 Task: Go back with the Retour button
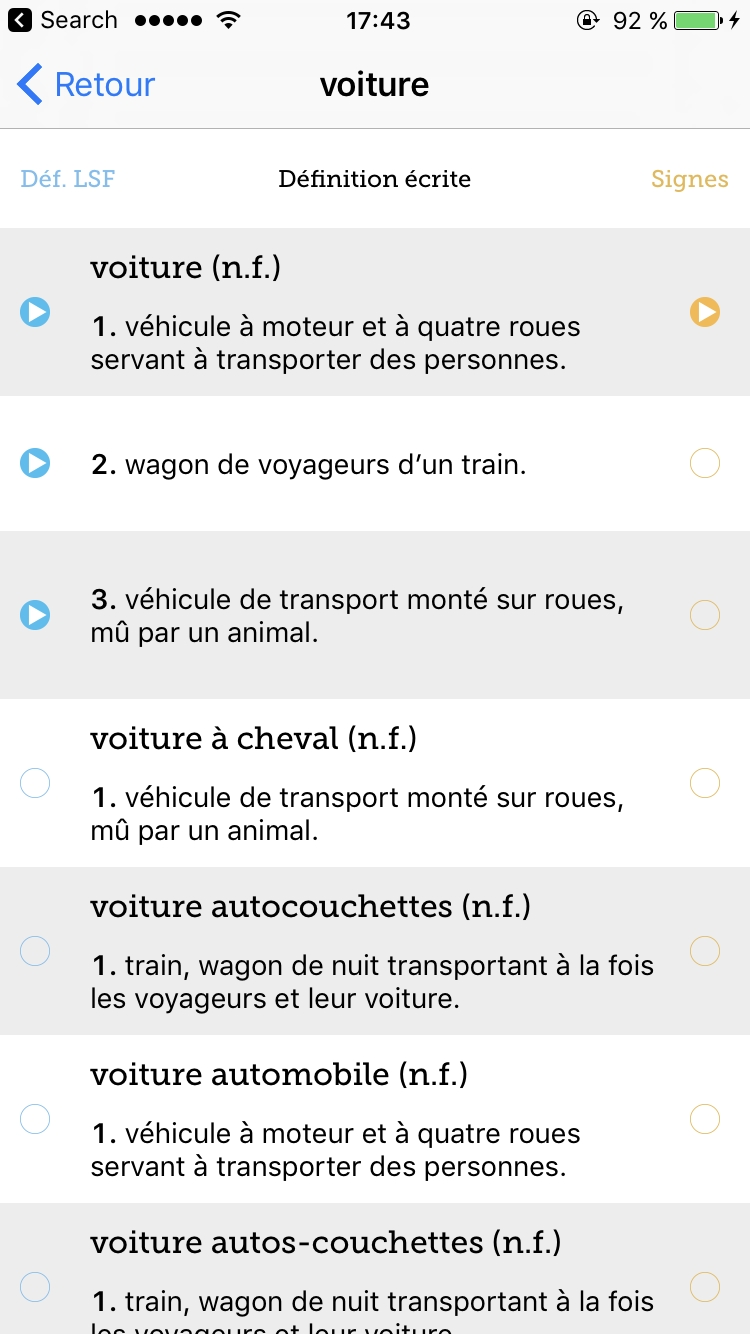[x=86, y=85]
